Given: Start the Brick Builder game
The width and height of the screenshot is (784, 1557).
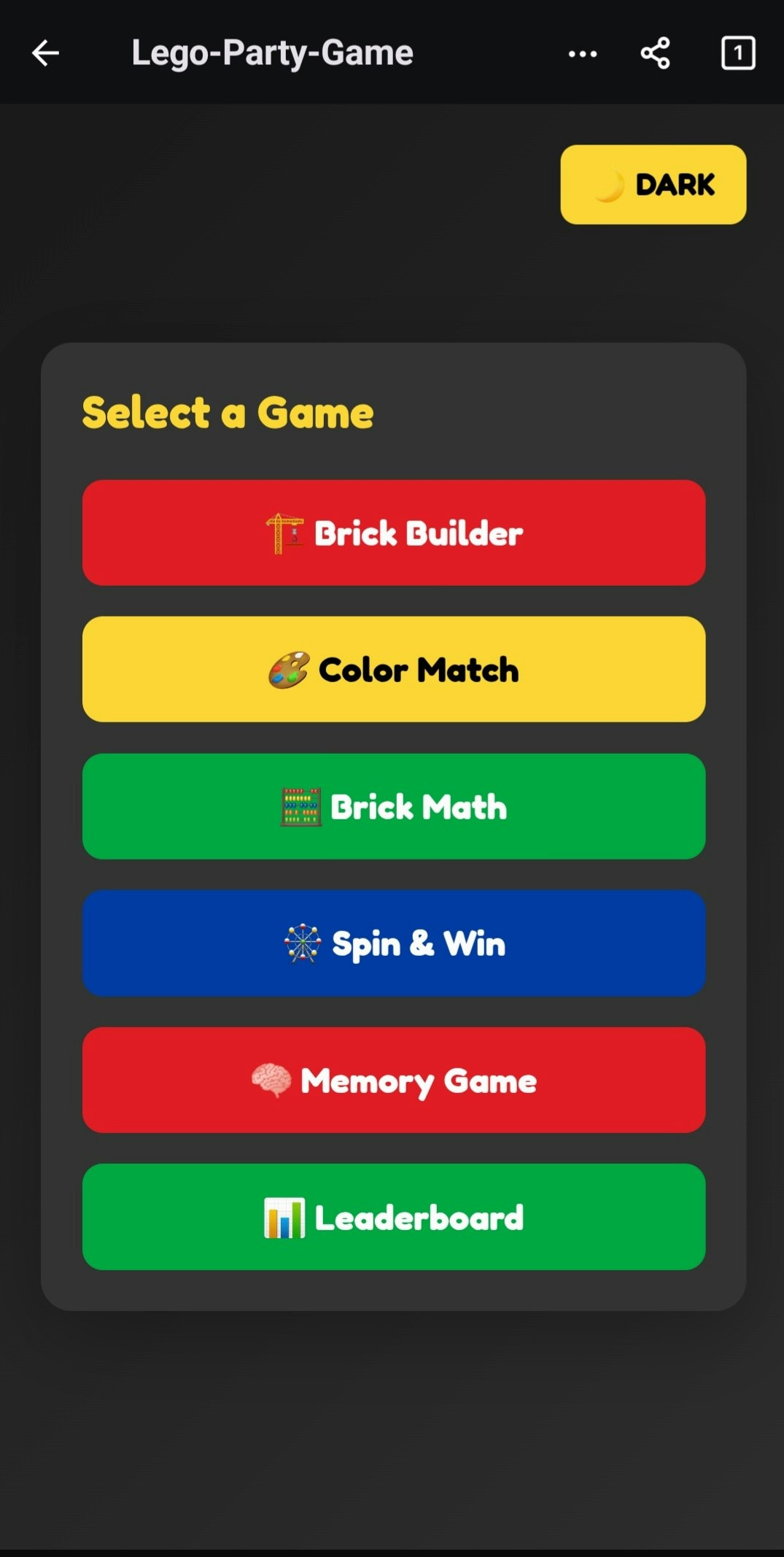Looking at the screenshot, I should click(395, 533).
